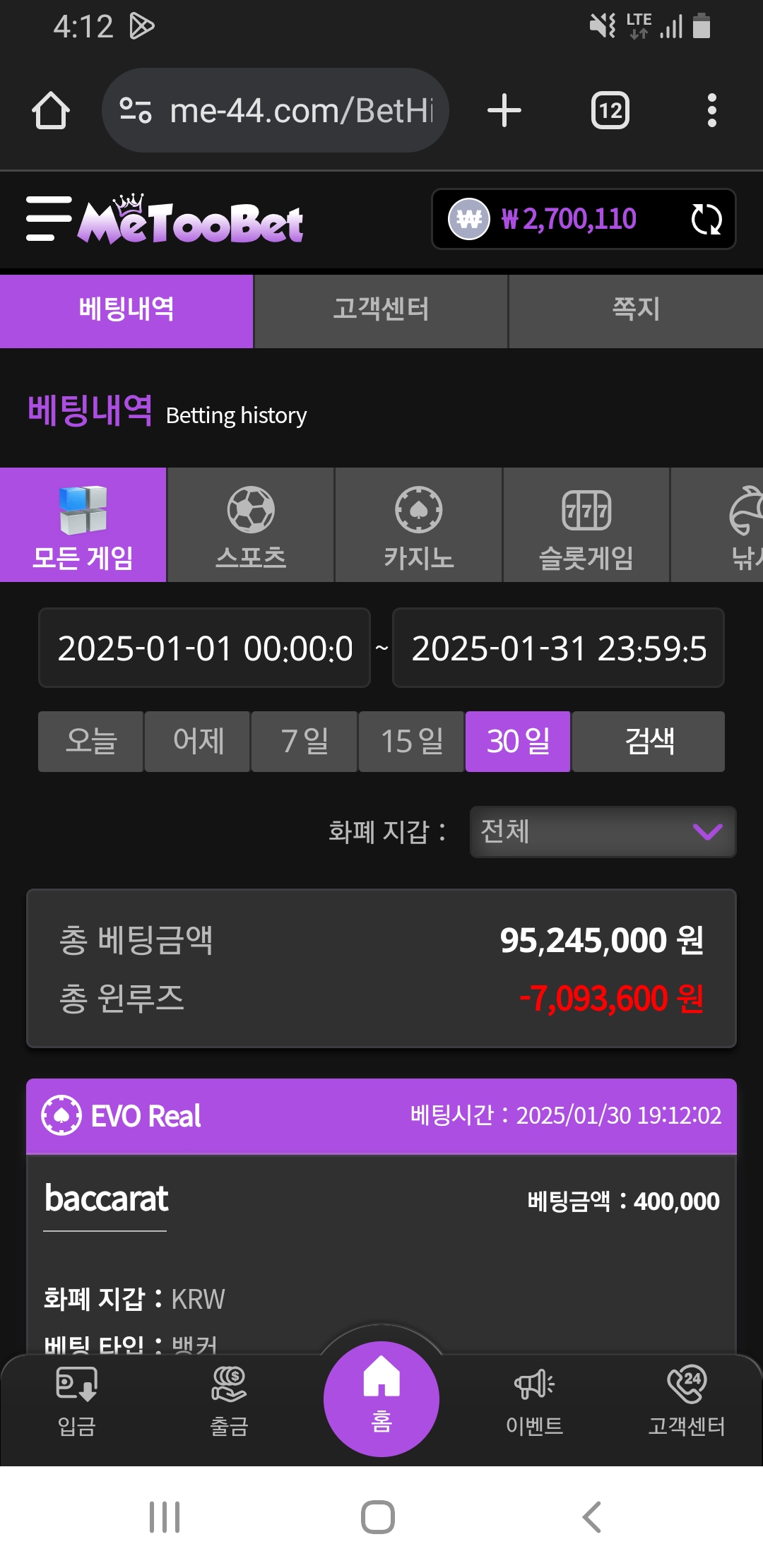Viewport: 763px width, 1568px height.
Task: Filter history by 스포츠
Action: (251, 525)
